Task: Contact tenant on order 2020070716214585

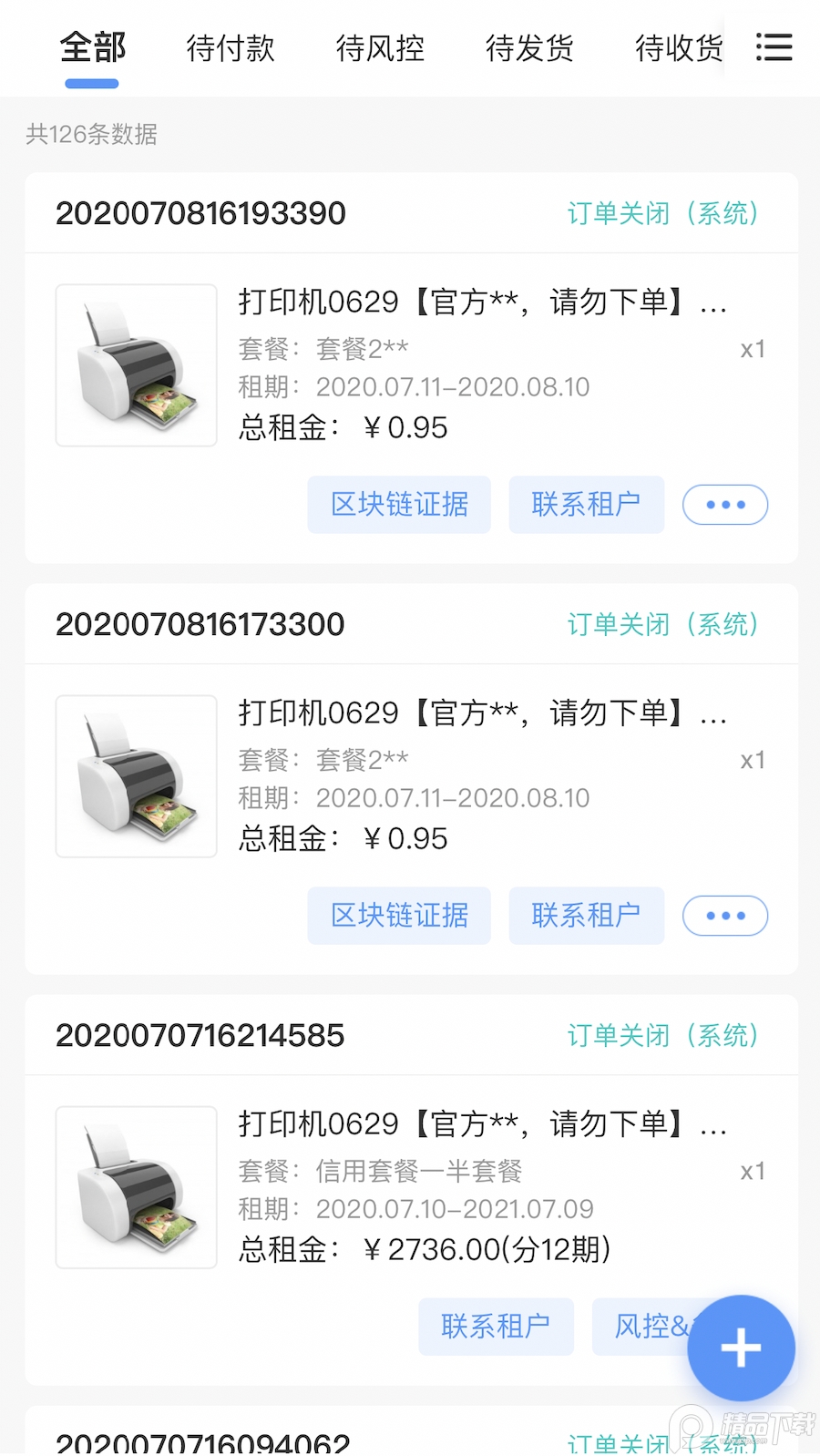Action: point(496,1327)
